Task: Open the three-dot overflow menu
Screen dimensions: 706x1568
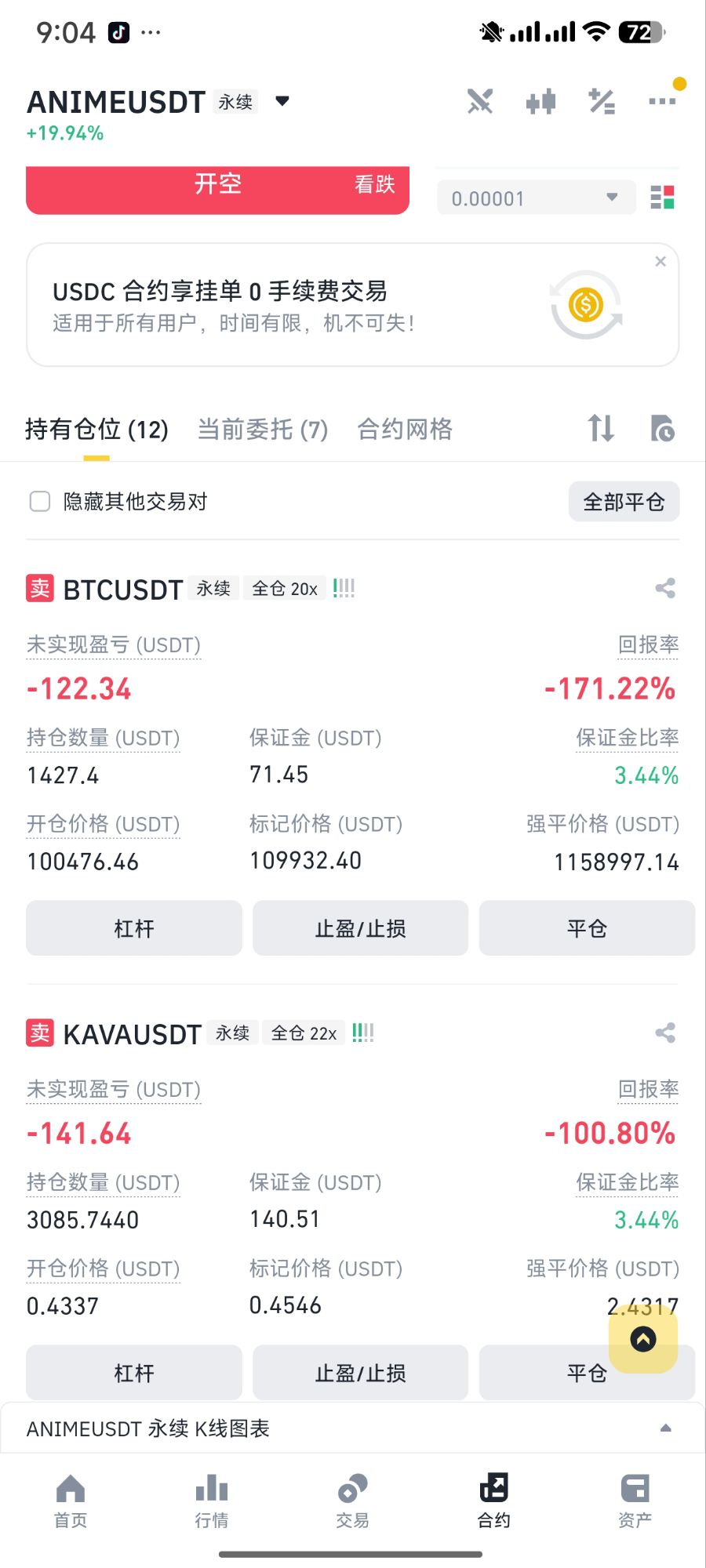Action: pos(662,101)
